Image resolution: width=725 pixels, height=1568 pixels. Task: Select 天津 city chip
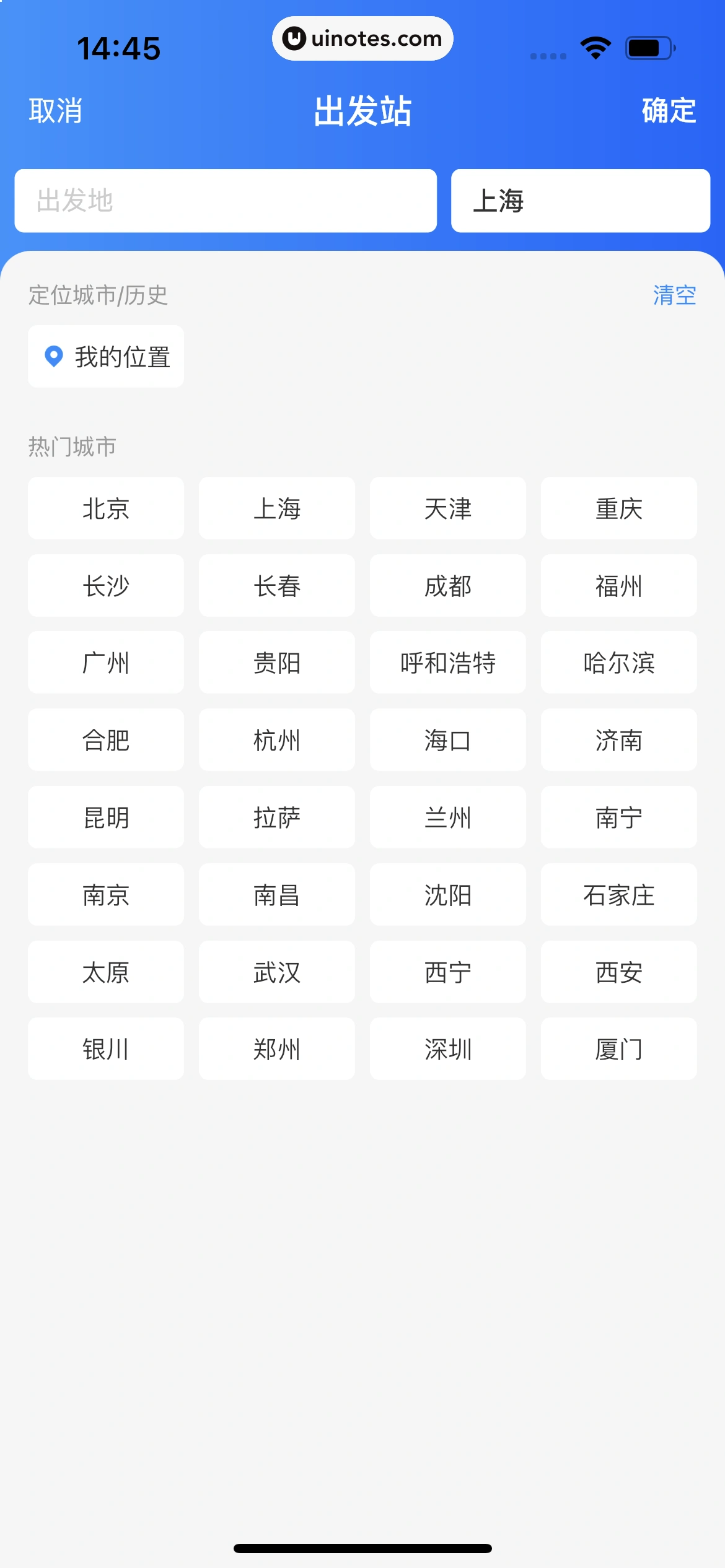(447, 508)
